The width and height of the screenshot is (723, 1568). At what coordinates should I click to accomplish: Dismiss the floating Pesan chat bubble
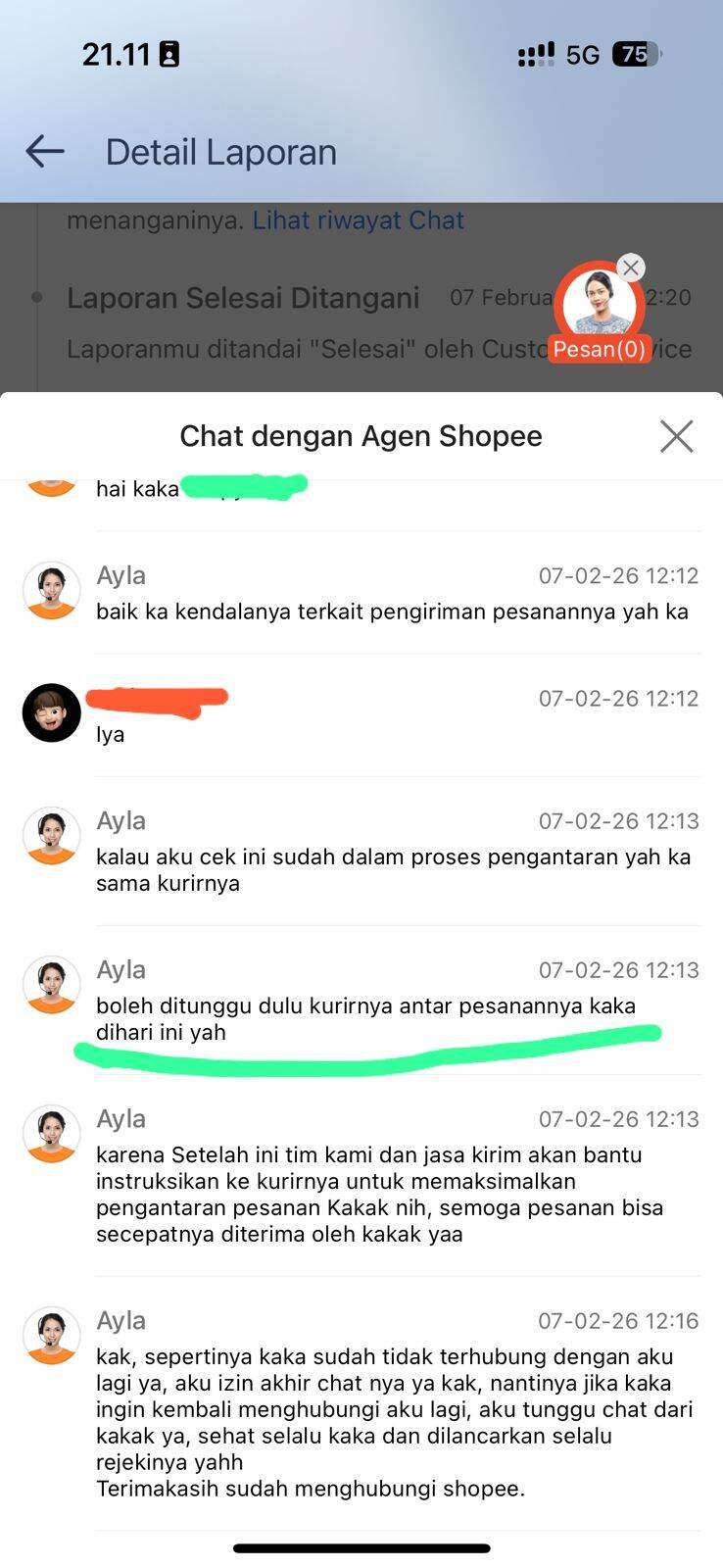pos(631,267)
